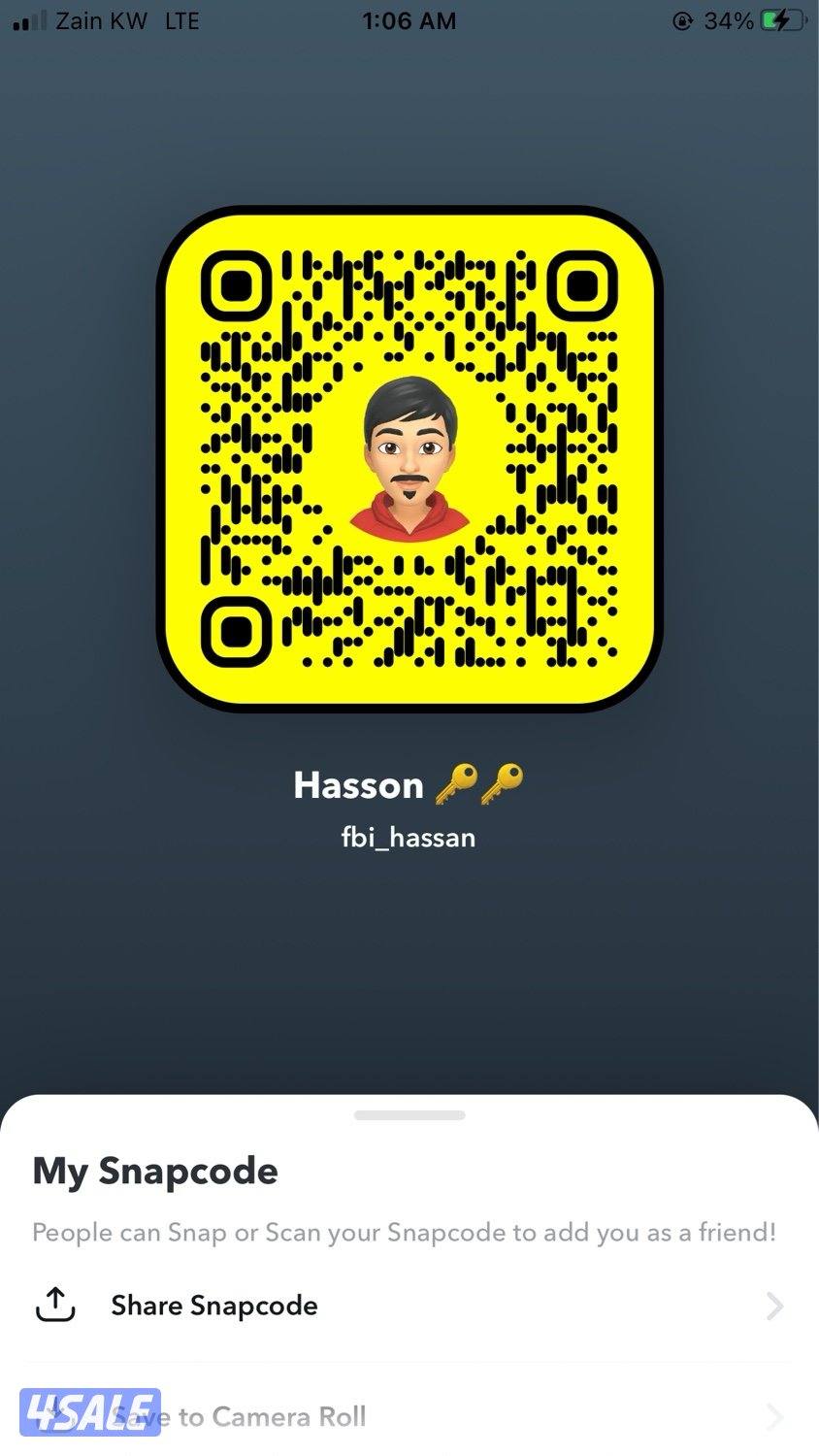Tap the fbi_hassan username
The image size is (819, 1456).
408,837
